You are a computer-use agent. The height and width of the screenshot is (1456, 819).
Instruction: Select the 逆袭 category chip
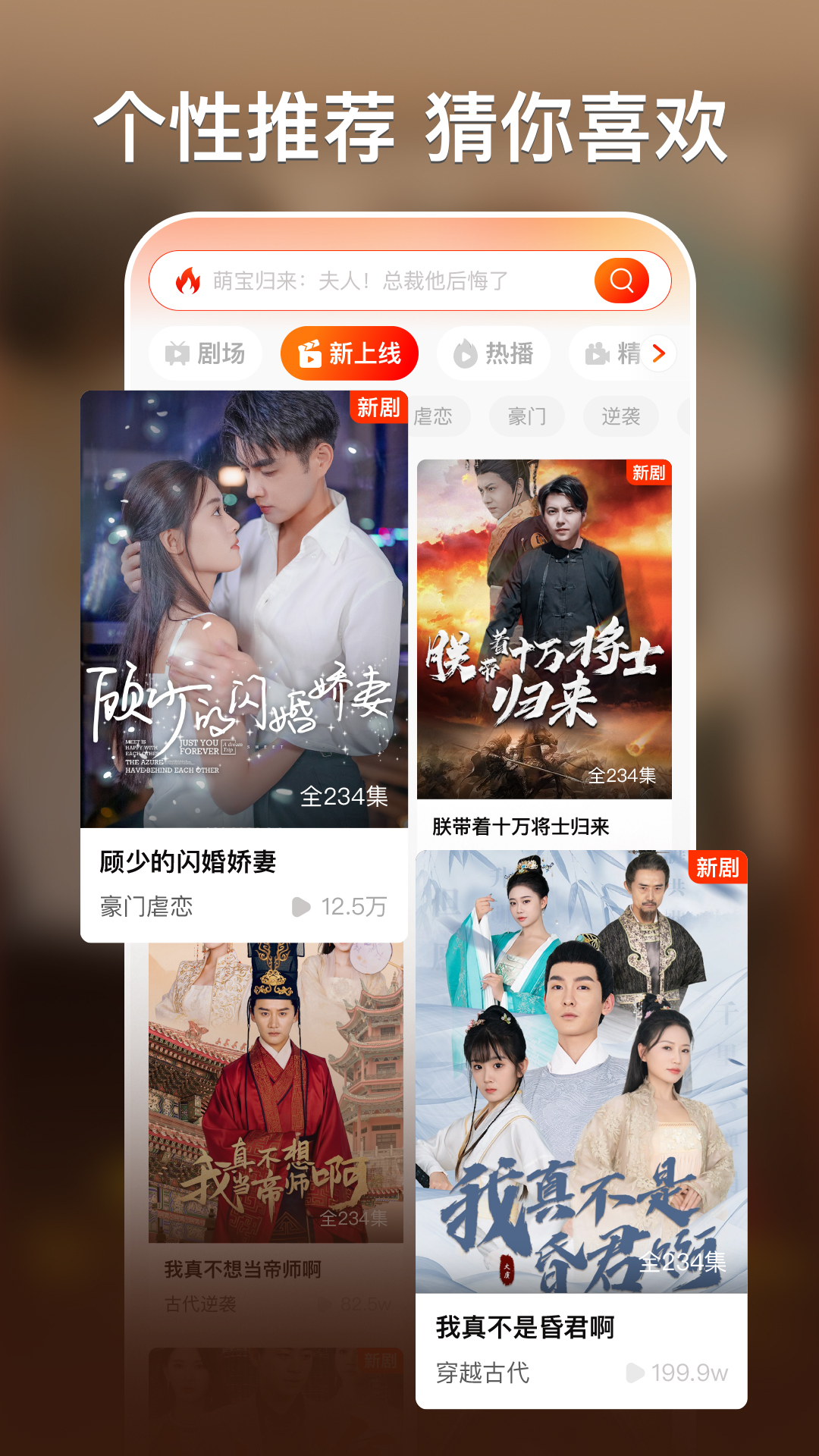pyautogui.click(x=622, y=416)
